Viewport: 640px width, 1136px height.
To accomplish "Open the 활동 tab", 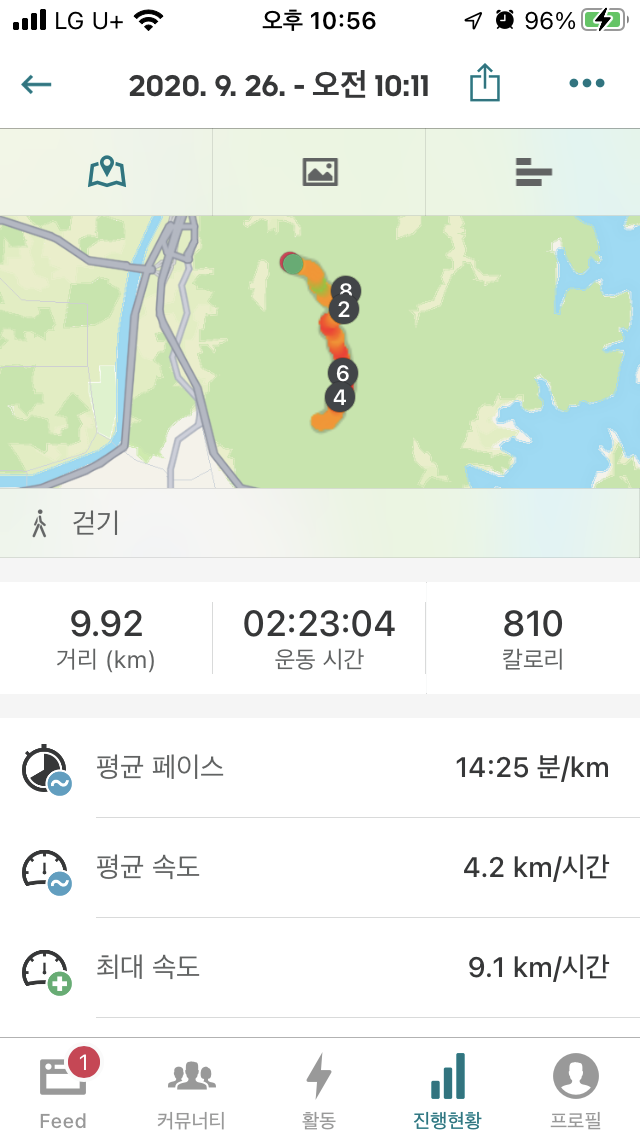I will coord(319,1088).
